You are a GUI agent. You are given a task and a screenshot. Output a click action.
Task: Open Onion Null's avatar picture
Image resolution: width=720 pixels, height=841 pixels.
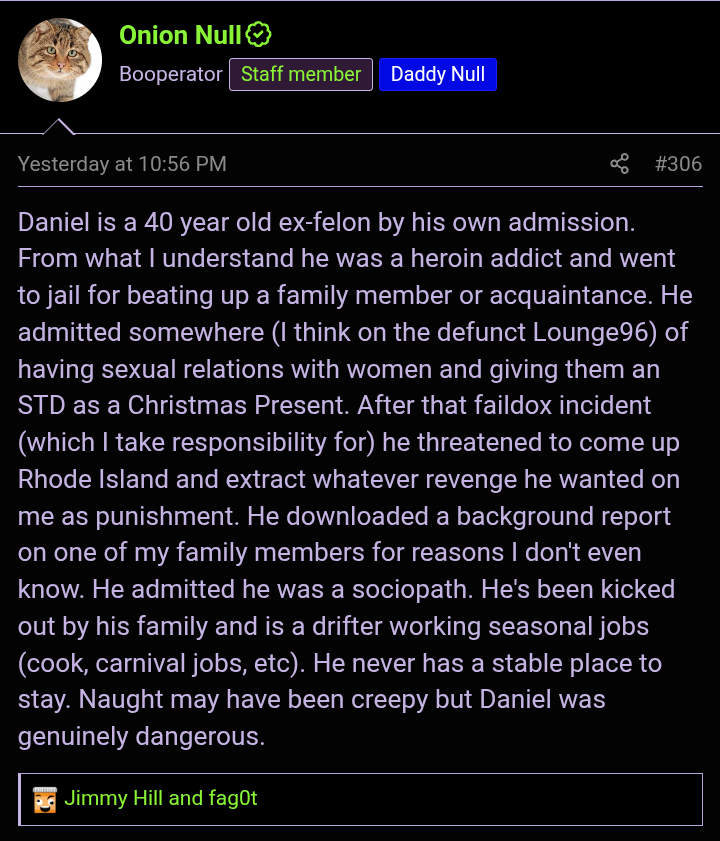click(60, 60)
